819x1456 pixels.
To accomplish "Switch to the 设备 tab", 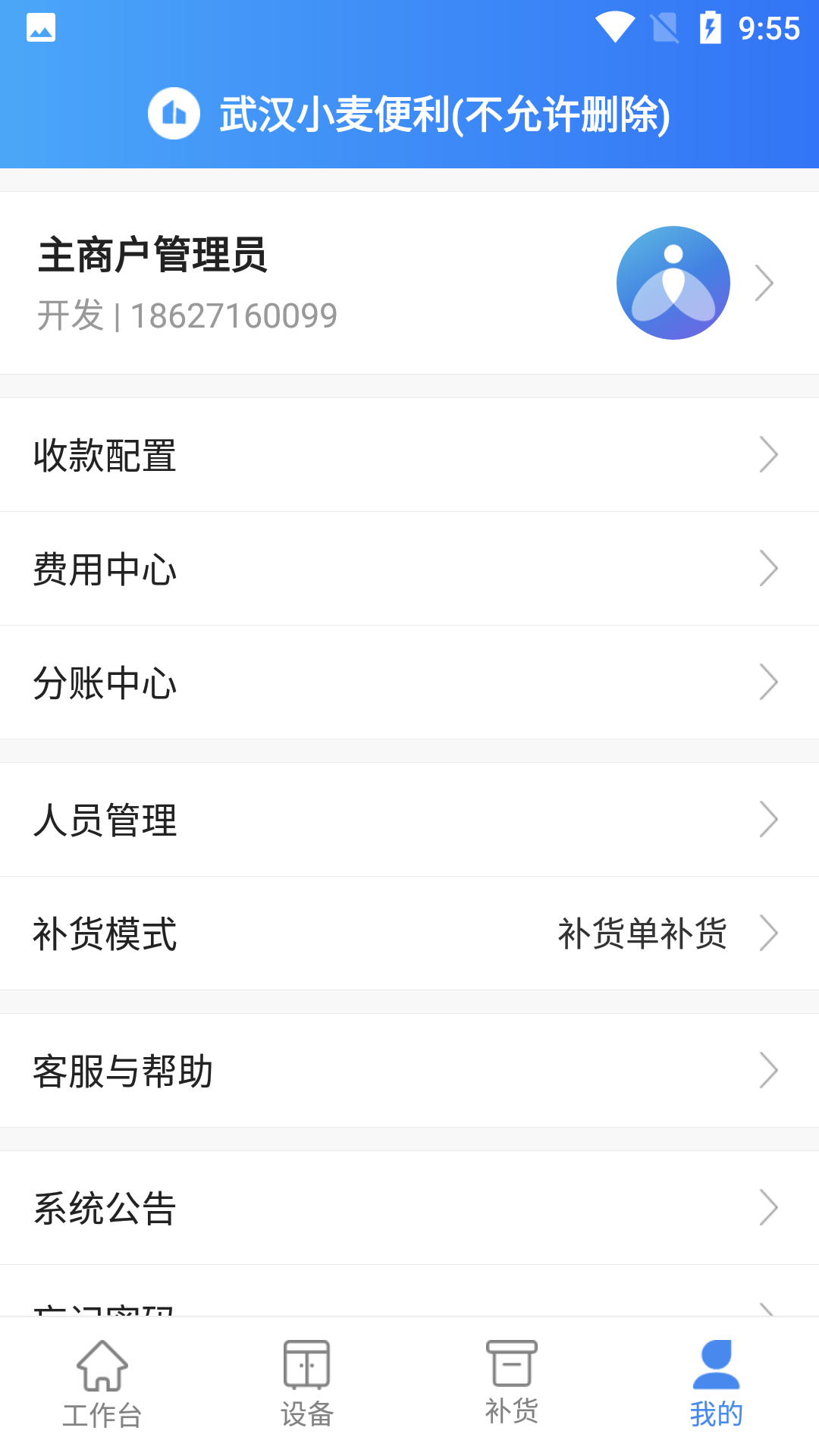I will coord(307,1385).
